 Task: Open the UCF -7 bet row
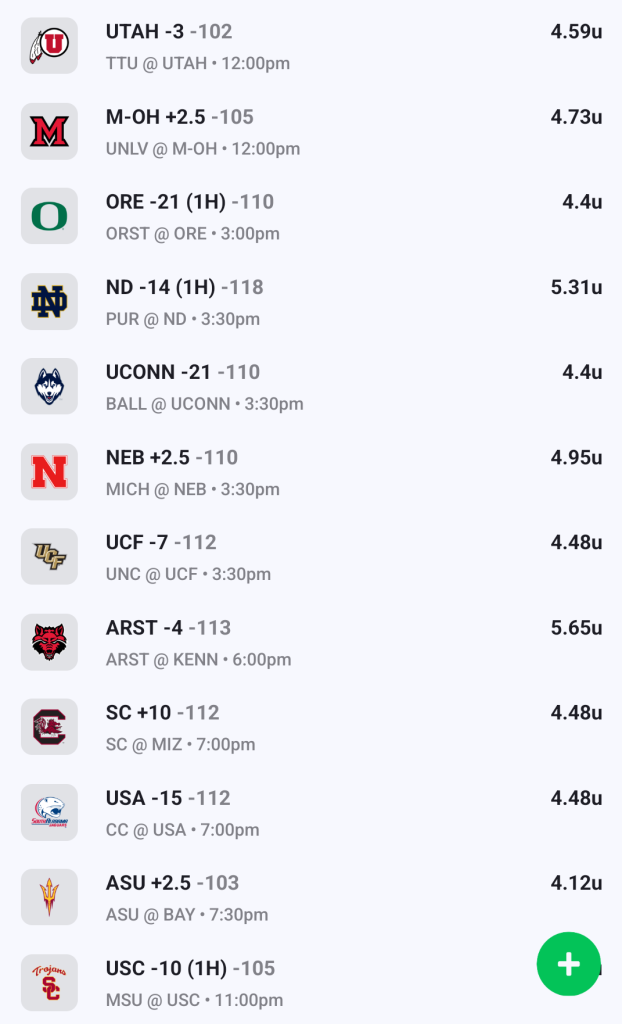coord(310,557)
